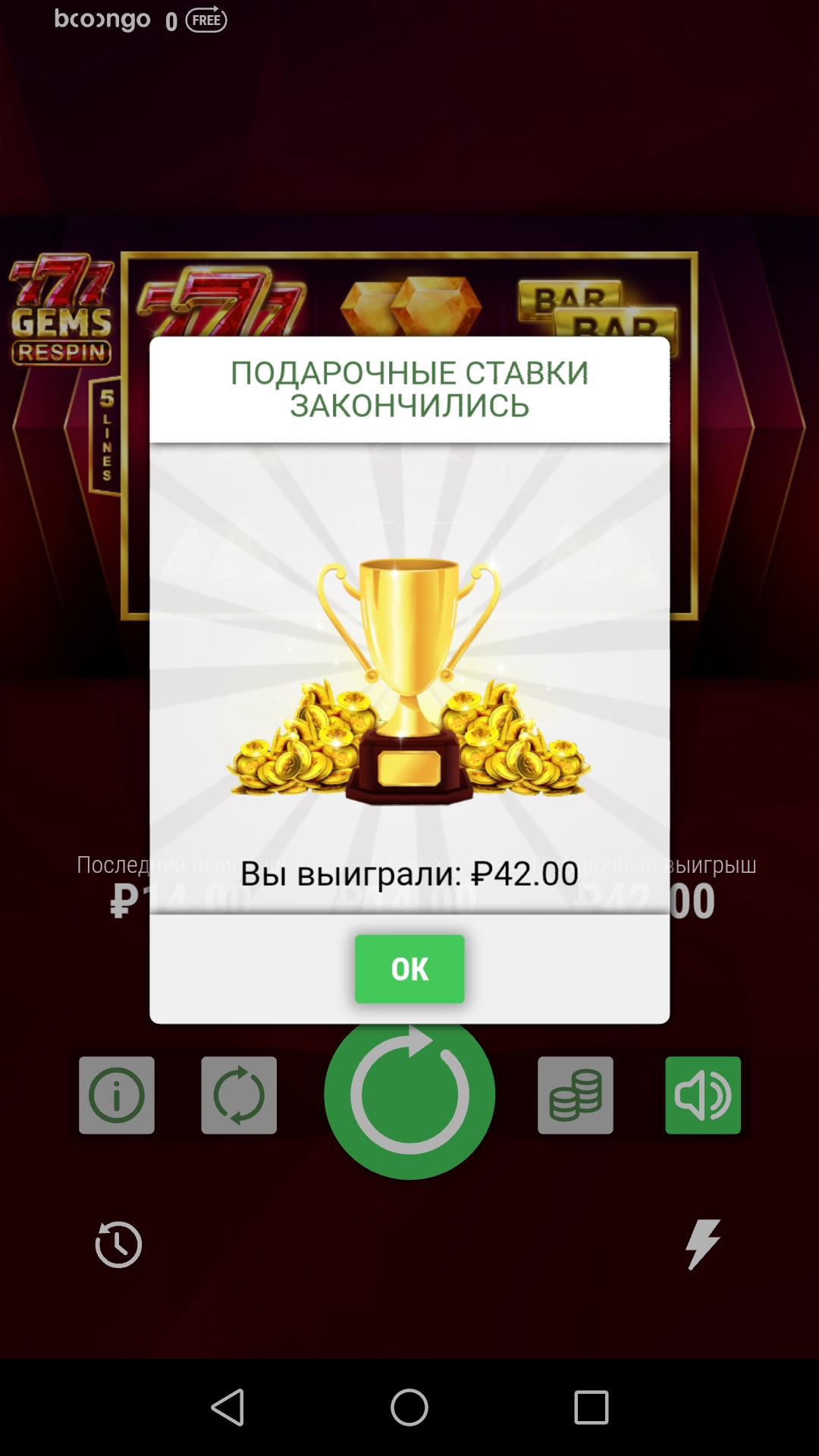The image size is (819, 1456).
Task: Go back with system back button
Action: coord(227,1408)
